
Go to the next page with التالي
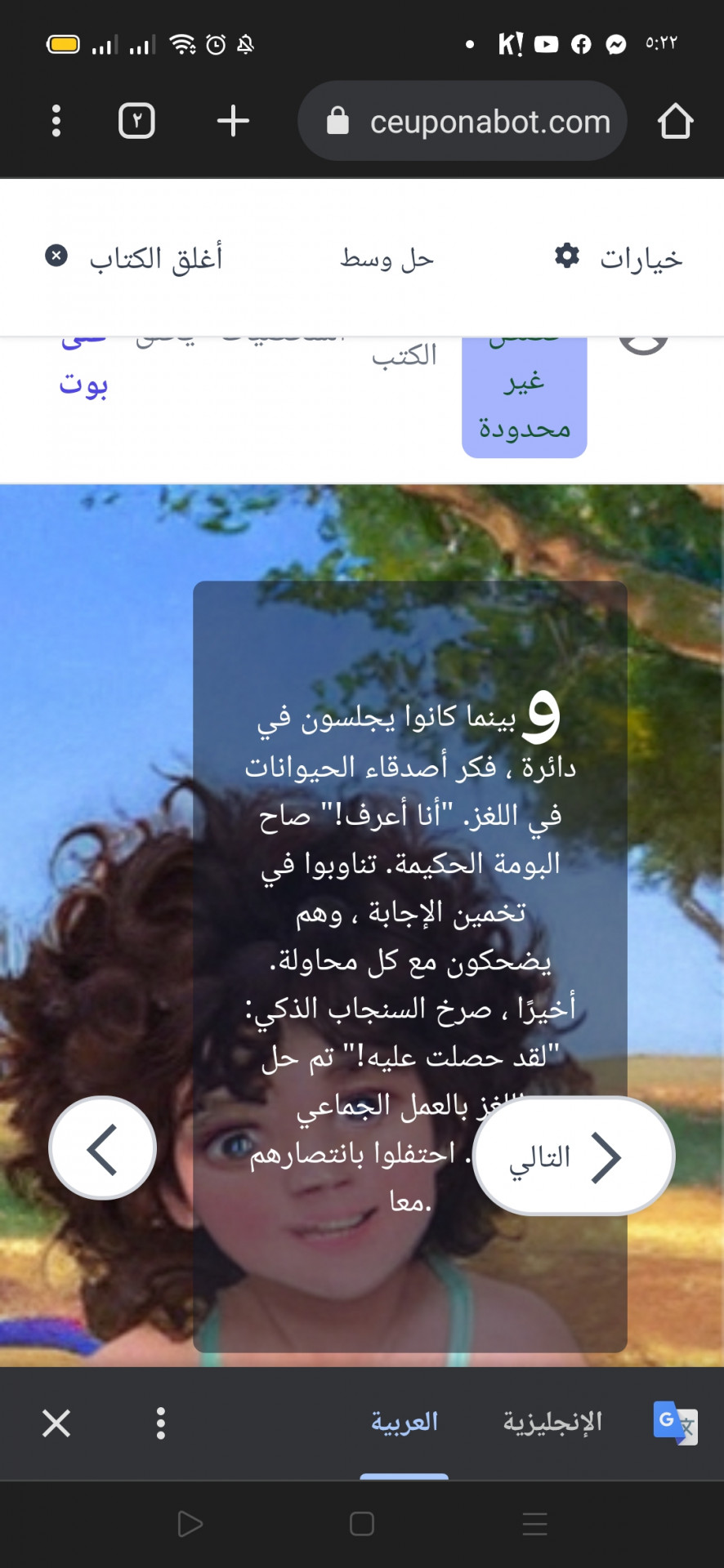pos(574,1156)
